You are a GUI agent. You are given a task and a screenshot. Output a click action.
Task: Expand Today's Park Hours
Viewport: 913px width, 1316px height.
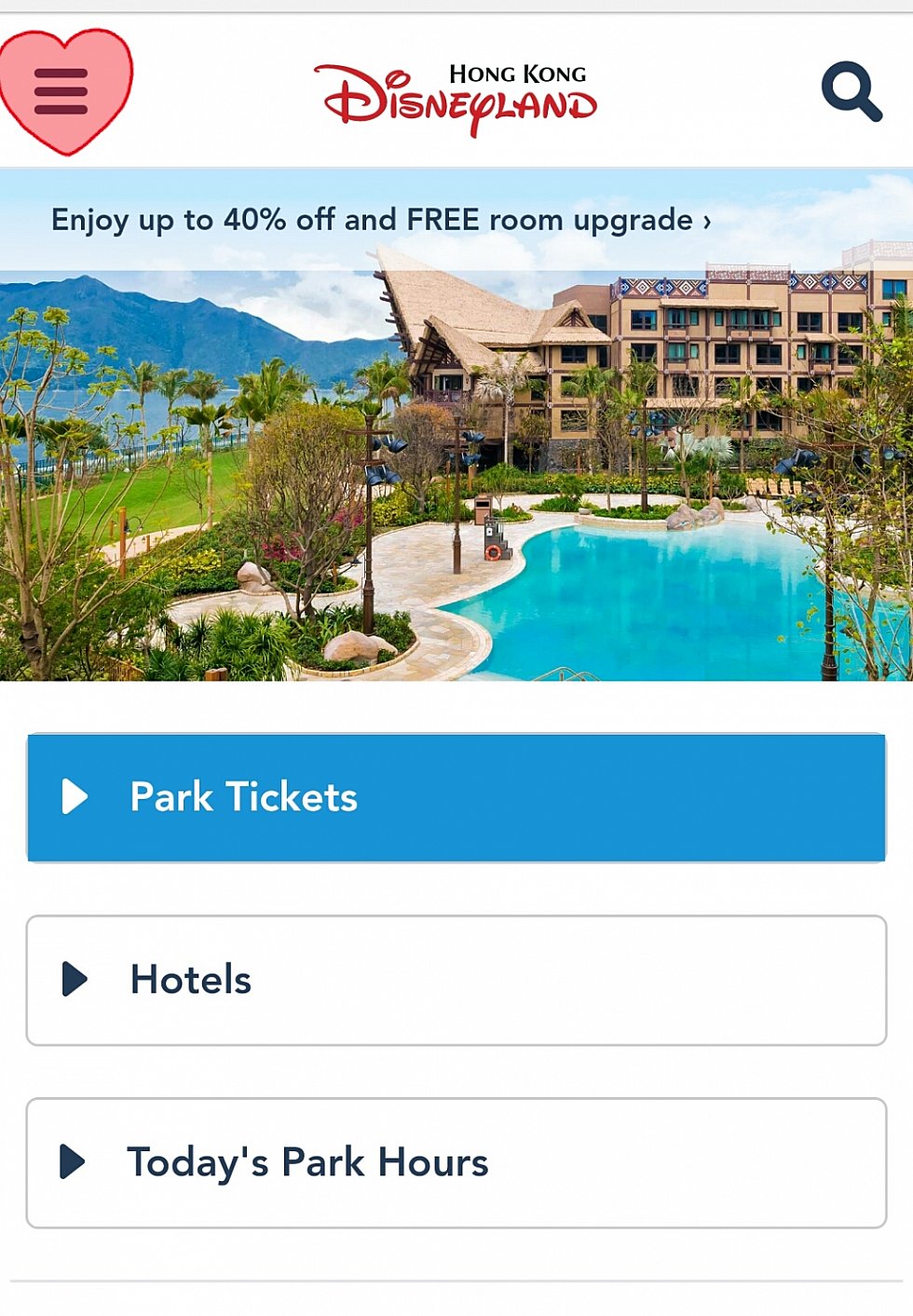(456, 1162)
